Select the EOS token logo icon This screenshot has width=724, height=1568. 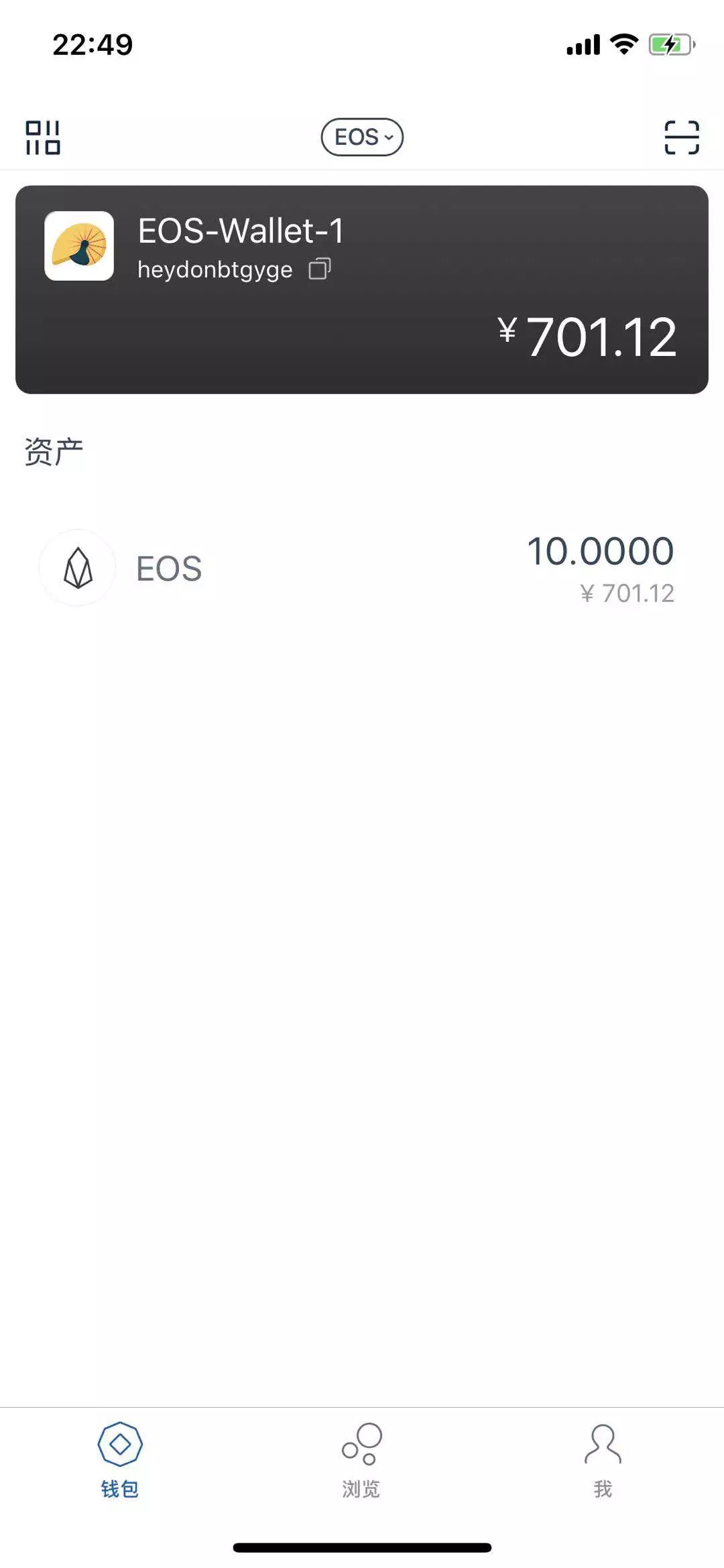(77, 567)
